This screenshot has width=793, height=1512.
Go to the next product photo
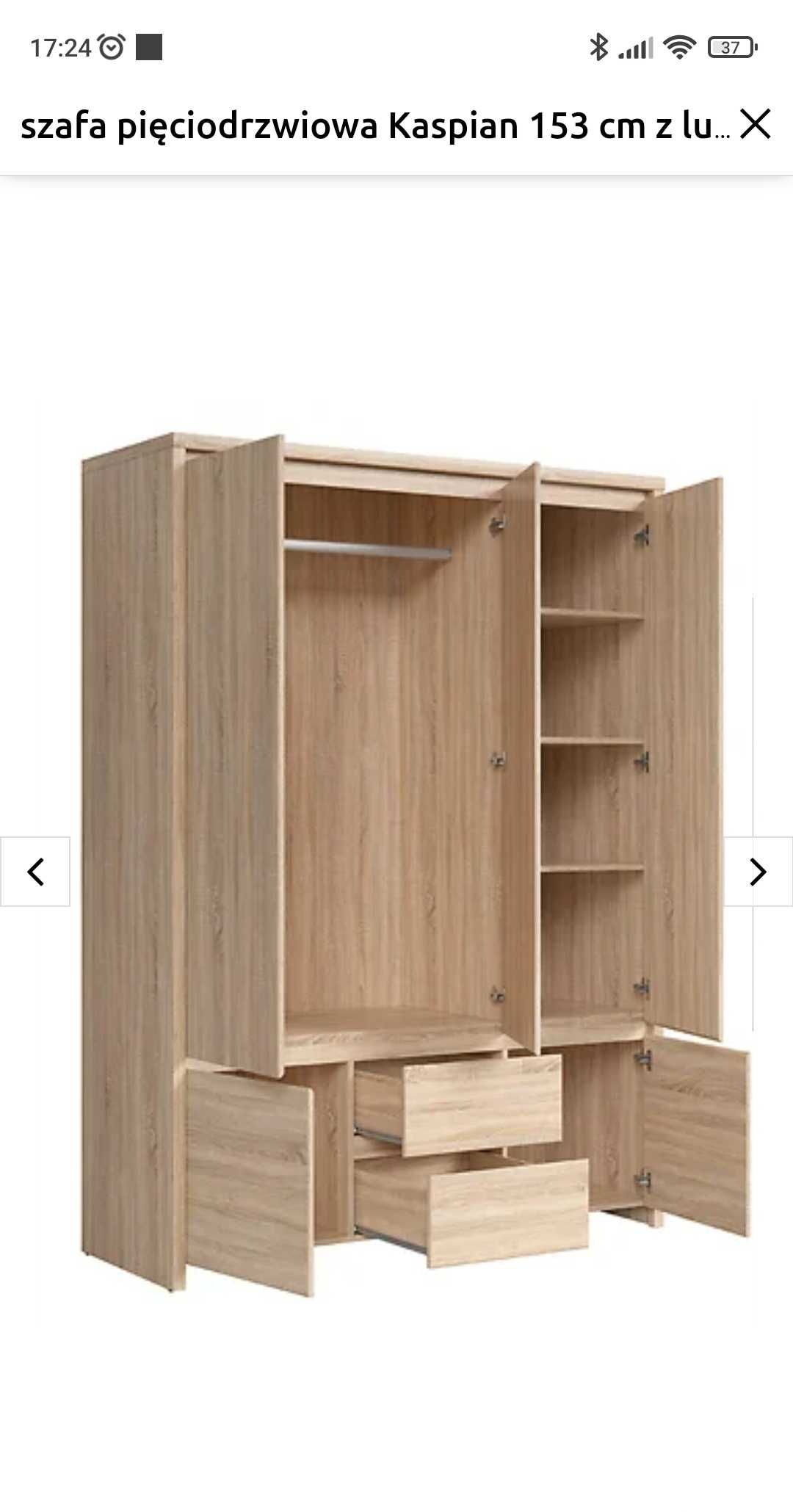pos(758,872)
